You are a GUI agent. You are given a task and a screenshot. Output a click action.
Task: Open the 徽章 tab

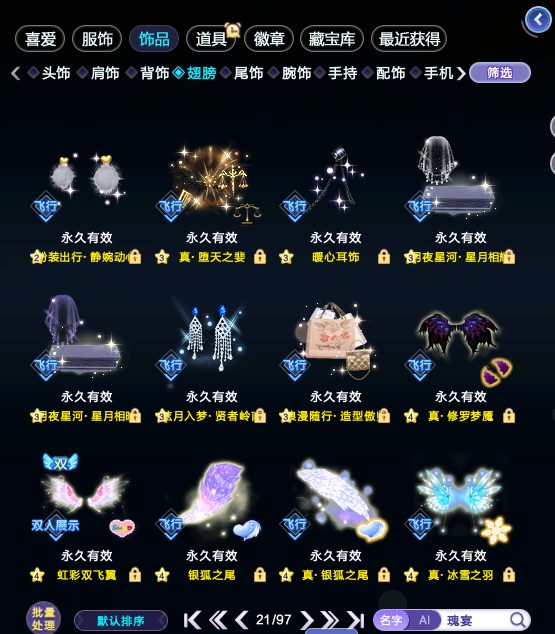pyautogui.click(x=269, y=39)
